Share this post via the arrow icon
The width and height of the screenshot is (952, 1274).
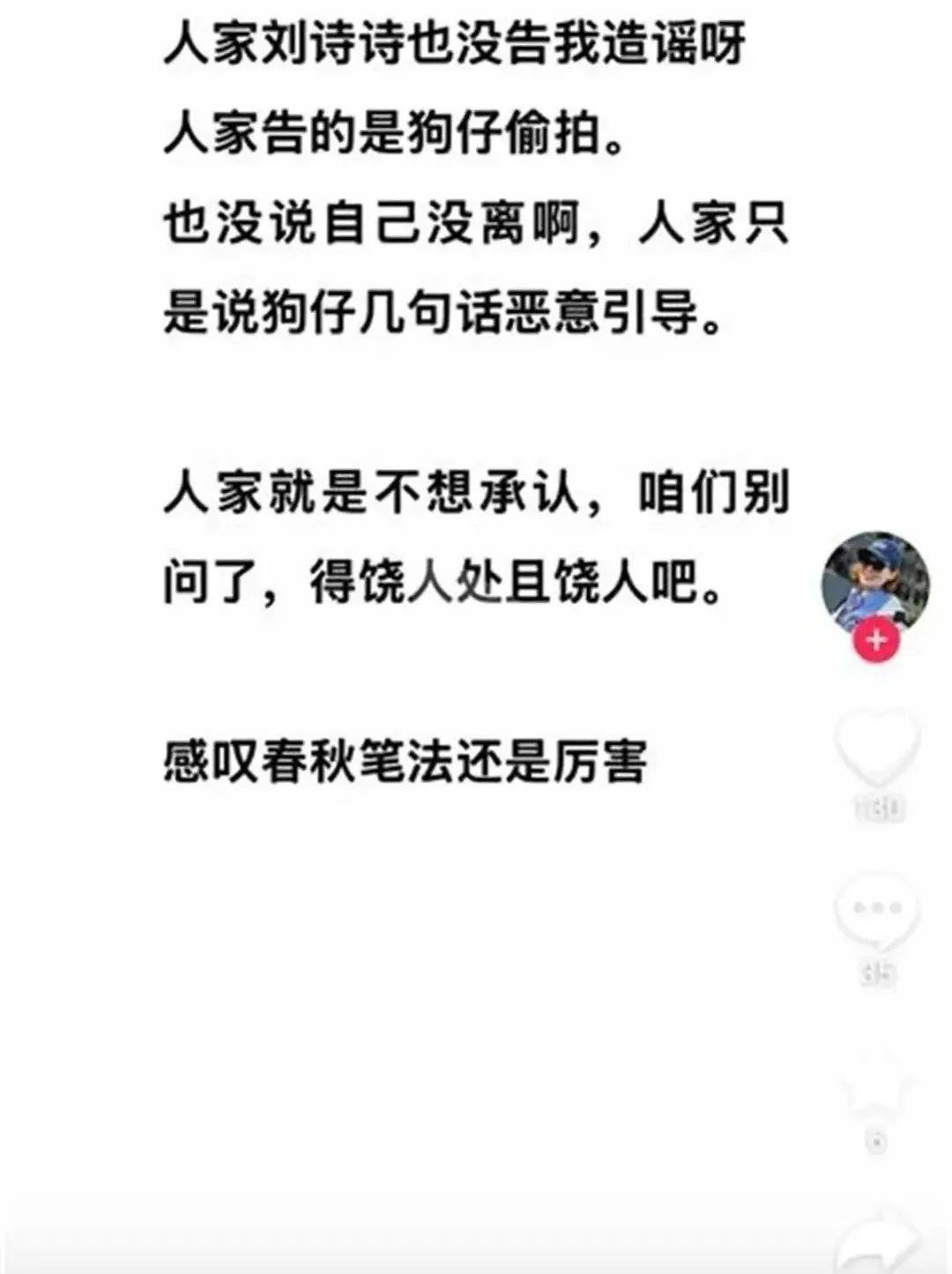[x=878, y=1243]
